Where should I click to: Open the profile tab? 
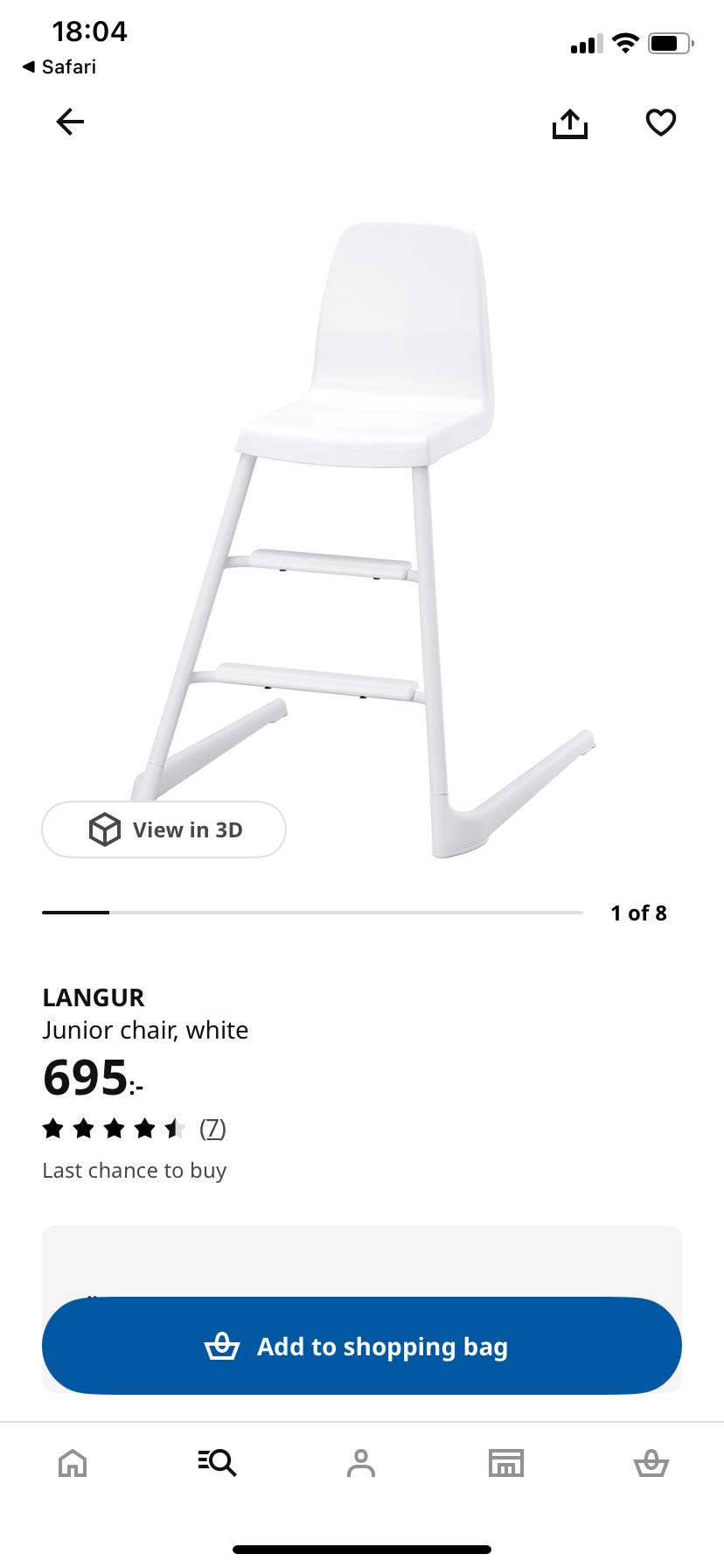pyautogui.click(x=361, y=1463)
